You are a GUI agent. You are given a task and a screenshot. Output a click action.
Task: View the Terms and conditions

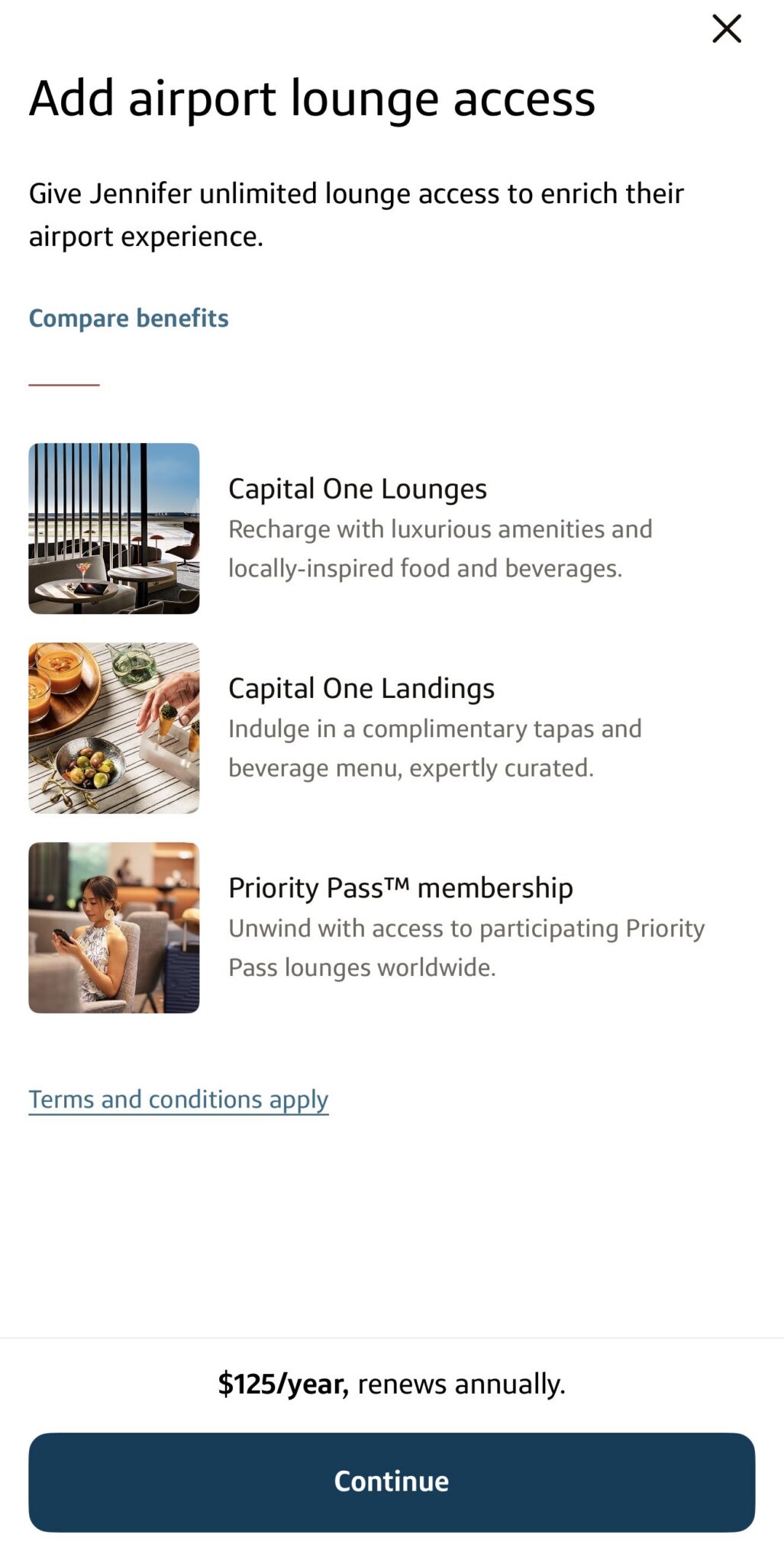[x=178, y=1100]
